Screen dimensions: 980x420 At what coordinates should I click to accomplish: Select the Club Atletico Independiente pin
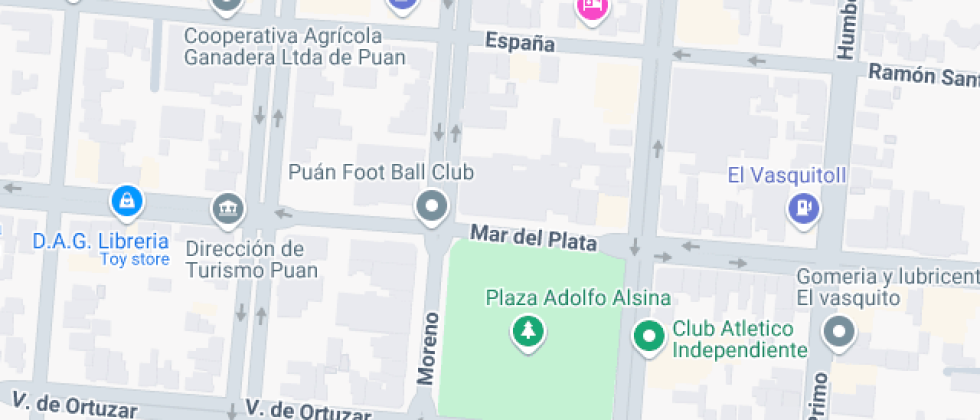[650, 336]
